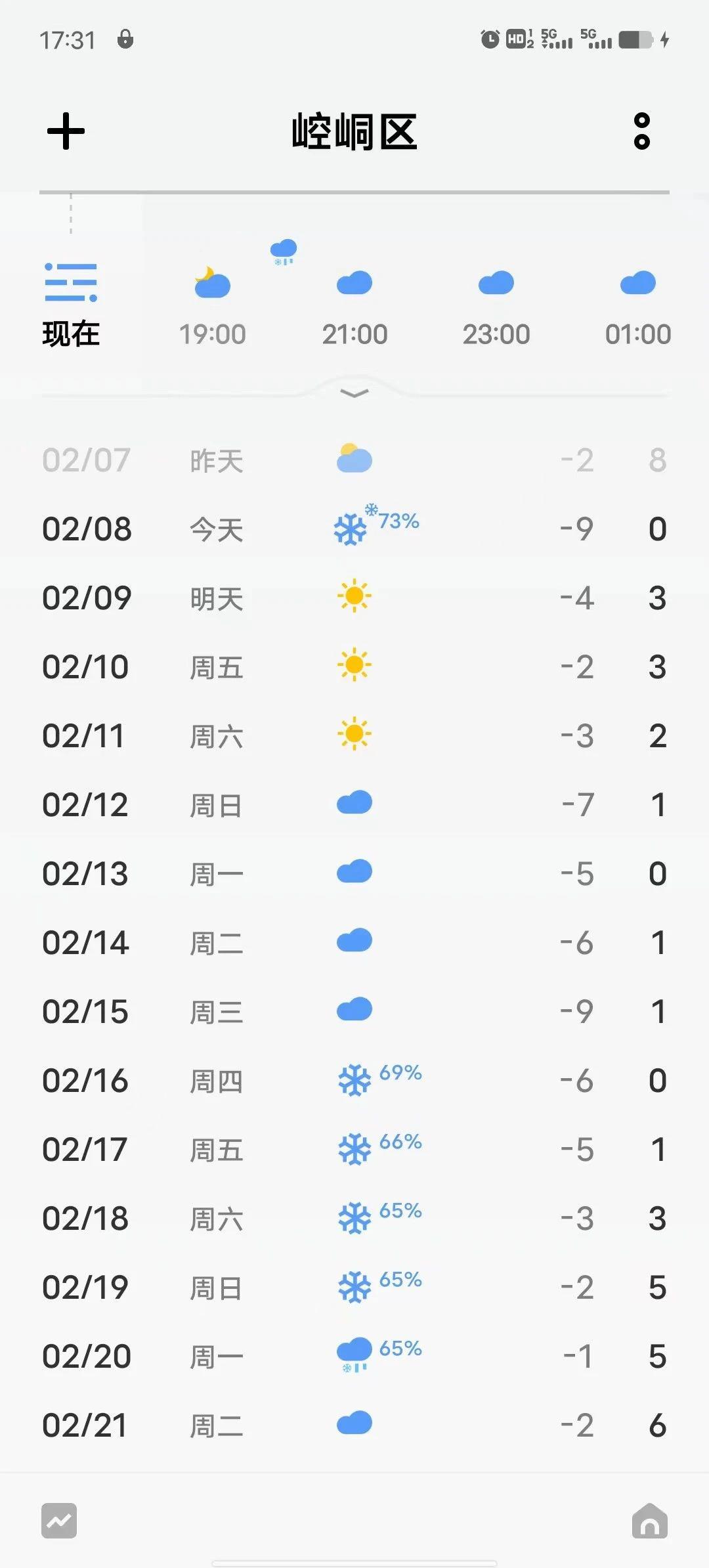
Task: Select the 23:00 hourly forecast
Action: [x=496, y=306]
